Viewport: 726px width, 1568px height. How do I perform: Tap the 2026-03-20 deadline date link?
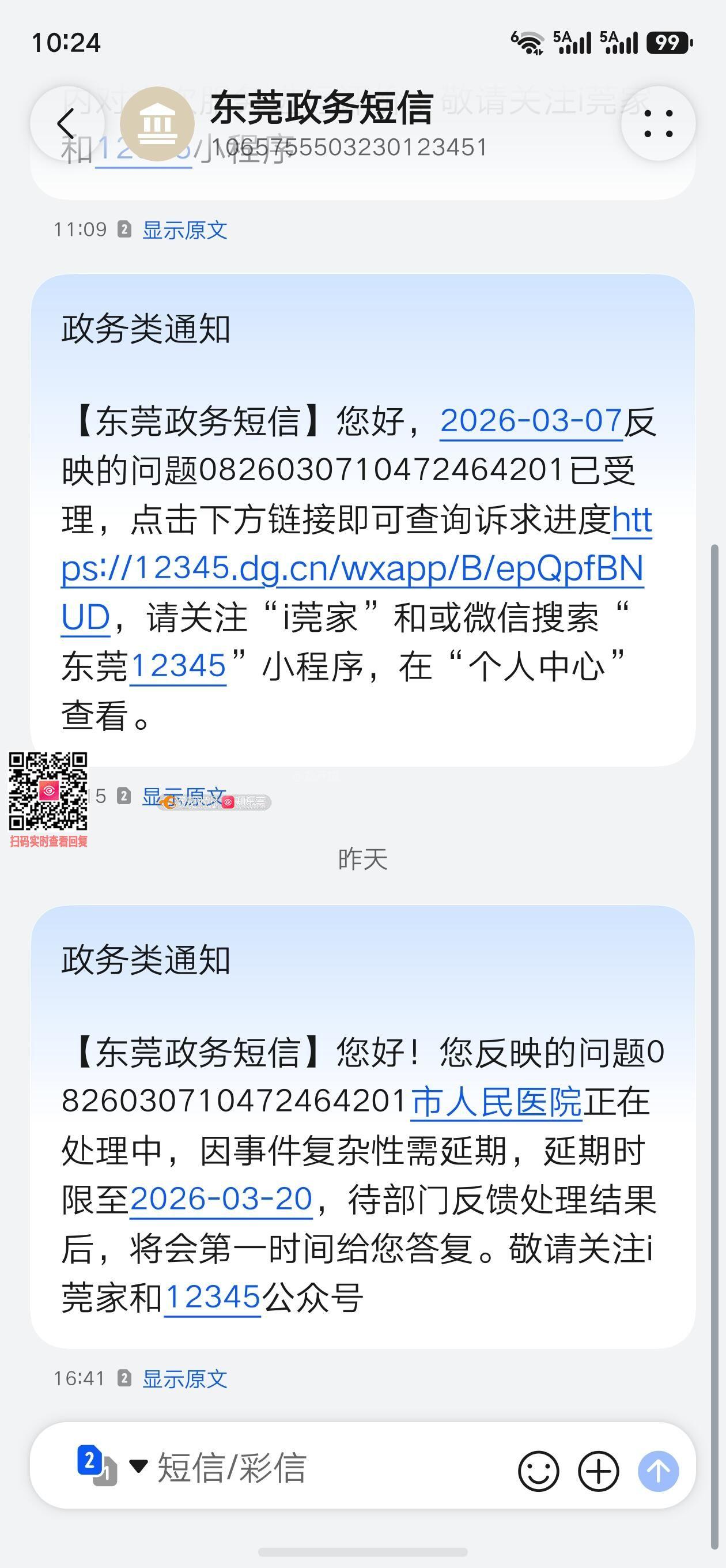point(221,1200)
